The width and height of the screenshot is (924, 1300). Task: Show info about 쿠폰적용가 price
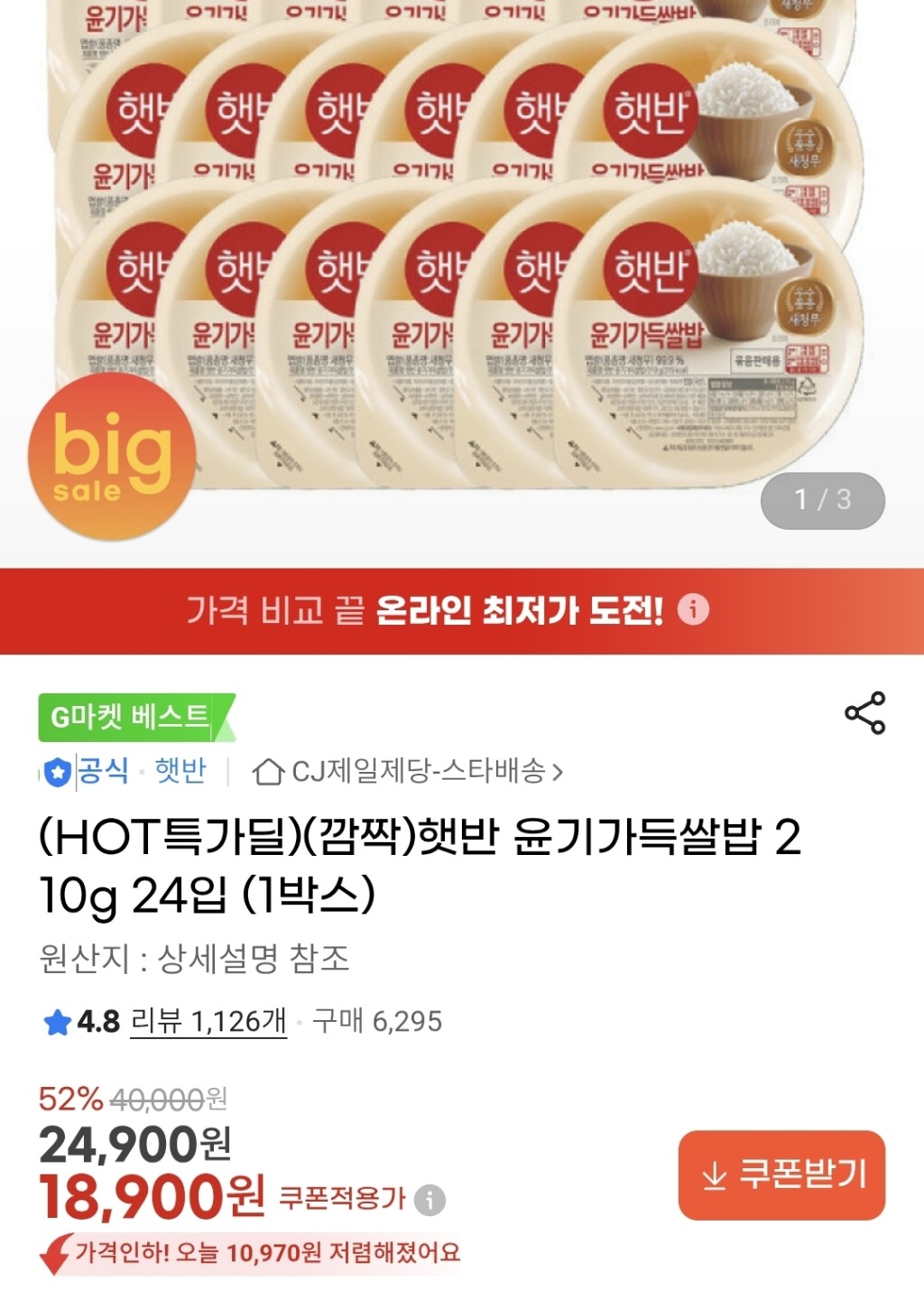pos(430,1200)
